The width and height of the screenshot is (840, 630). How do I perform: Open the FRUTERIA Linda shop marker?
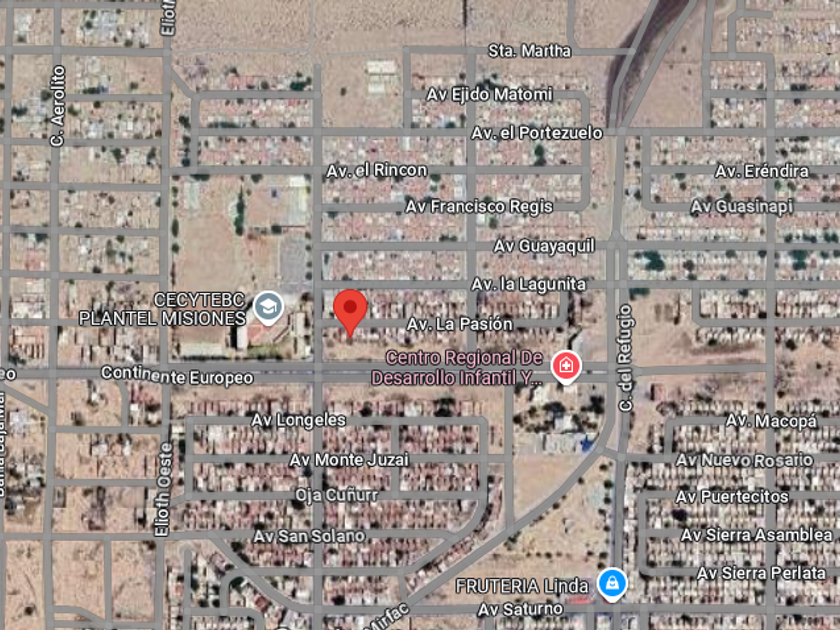pyautogui.click(x=611, y=583)
